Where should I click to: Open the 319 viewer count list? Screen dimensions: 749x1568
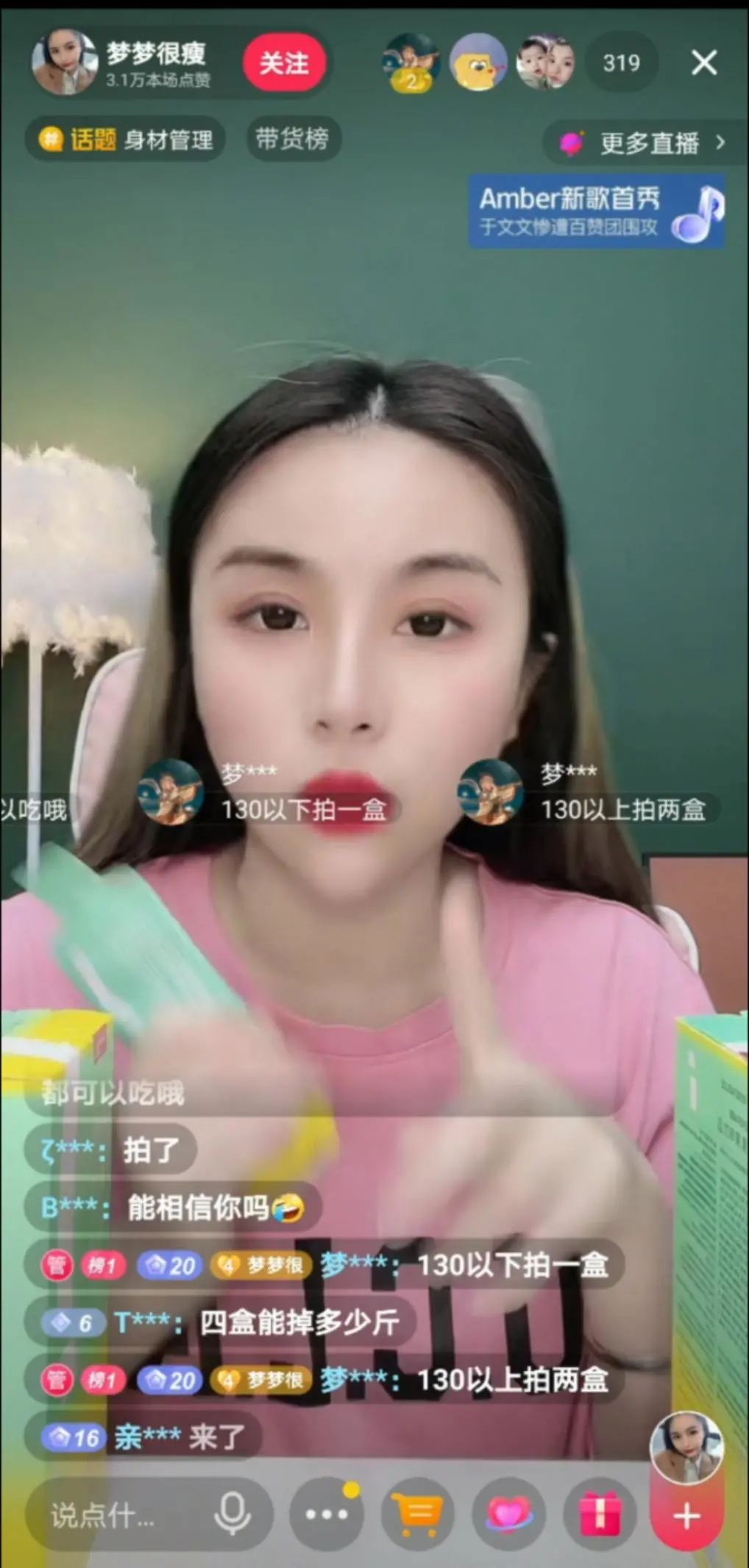(x=621, y=63)
